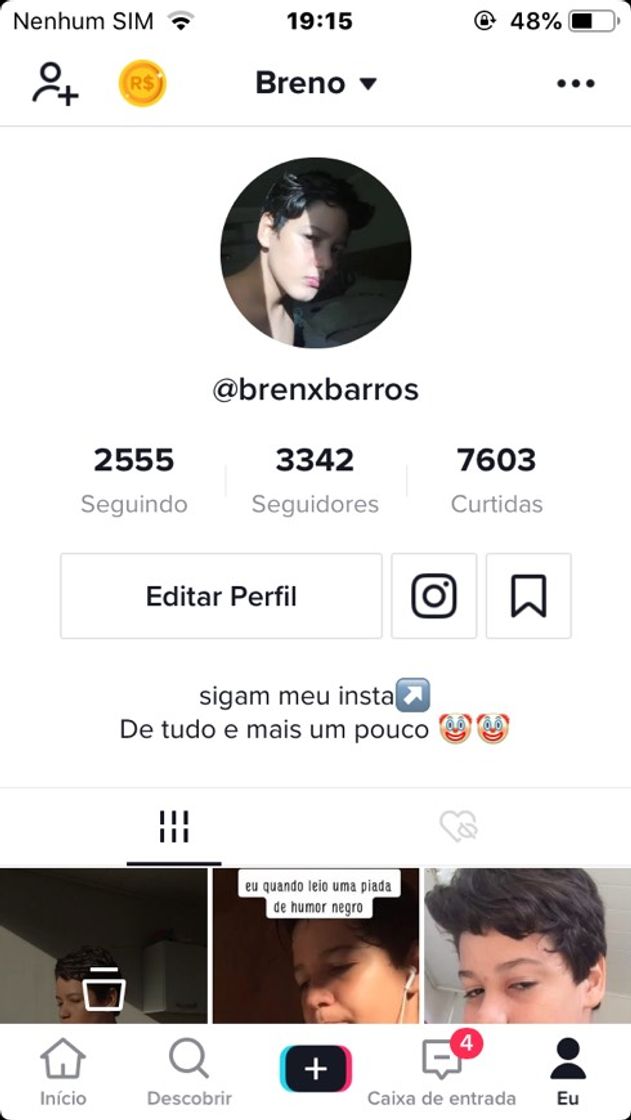Image resolution: width=631 pixels, height=1120 pixels.
Task: Go to the Início tab
Action: tap(63, 1070)
